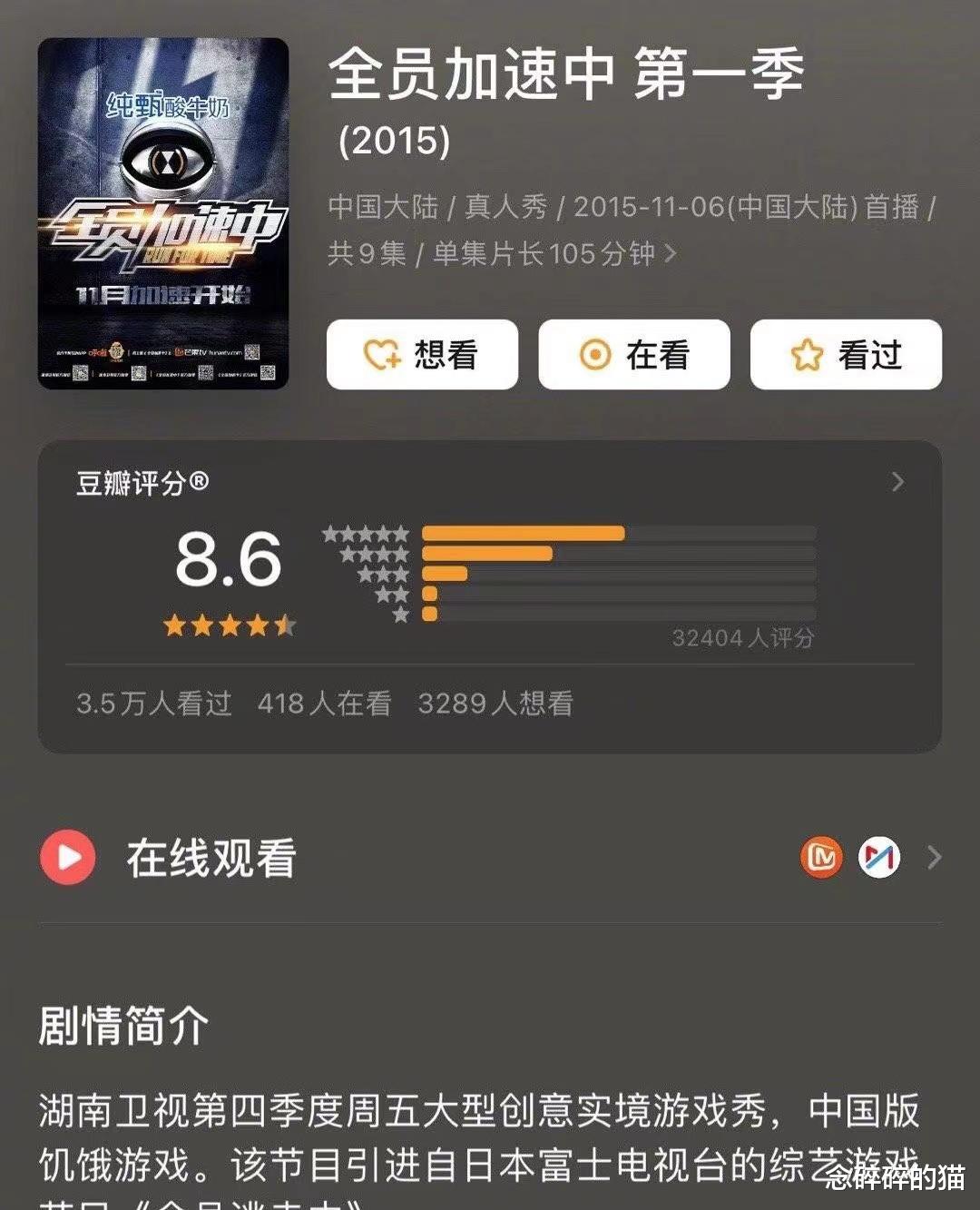
Task: Click the top orange rating distribution bar
Action: 522,536
